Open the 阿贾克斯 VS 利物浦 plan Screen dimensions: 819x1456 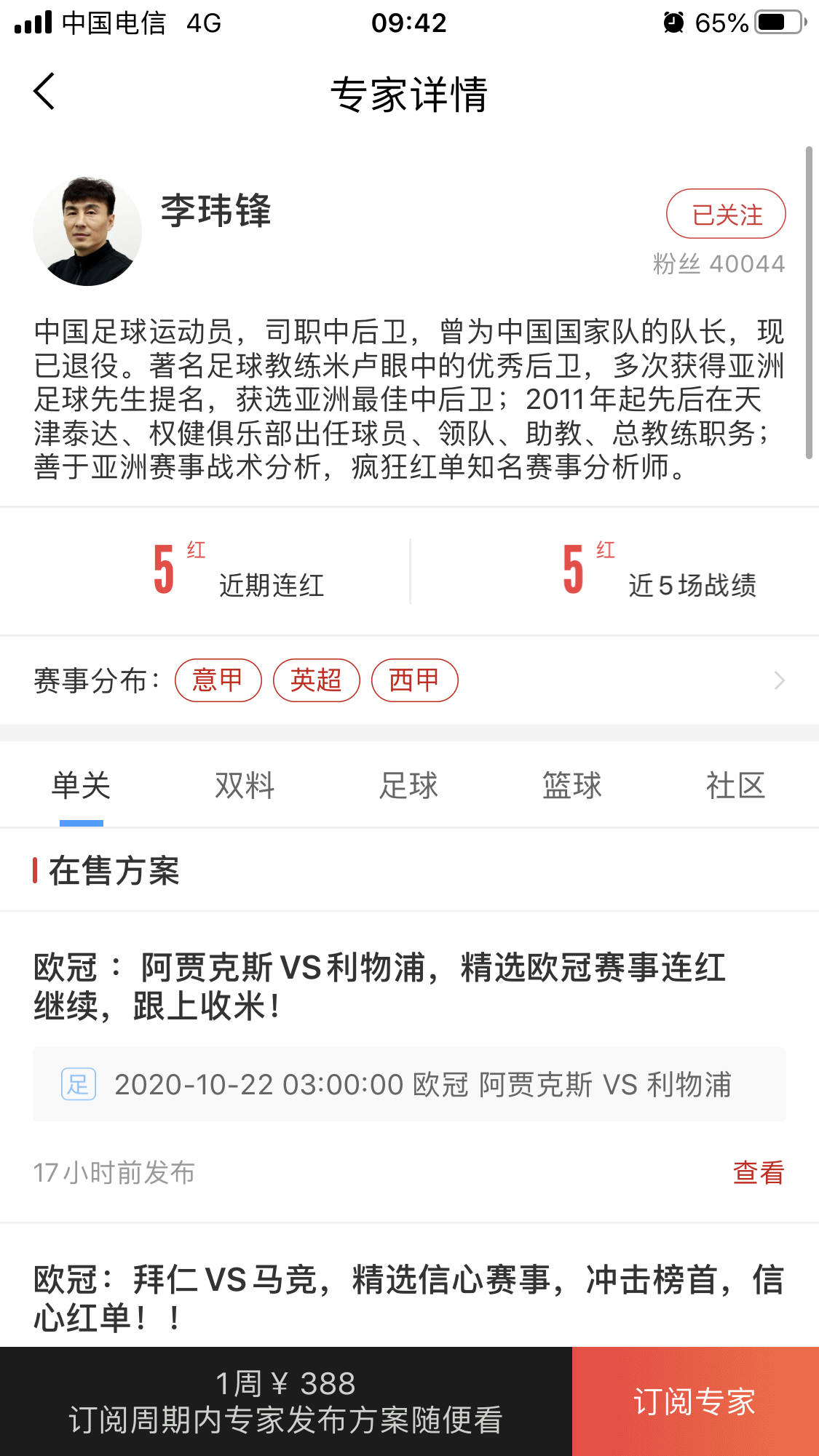point(379,987)
